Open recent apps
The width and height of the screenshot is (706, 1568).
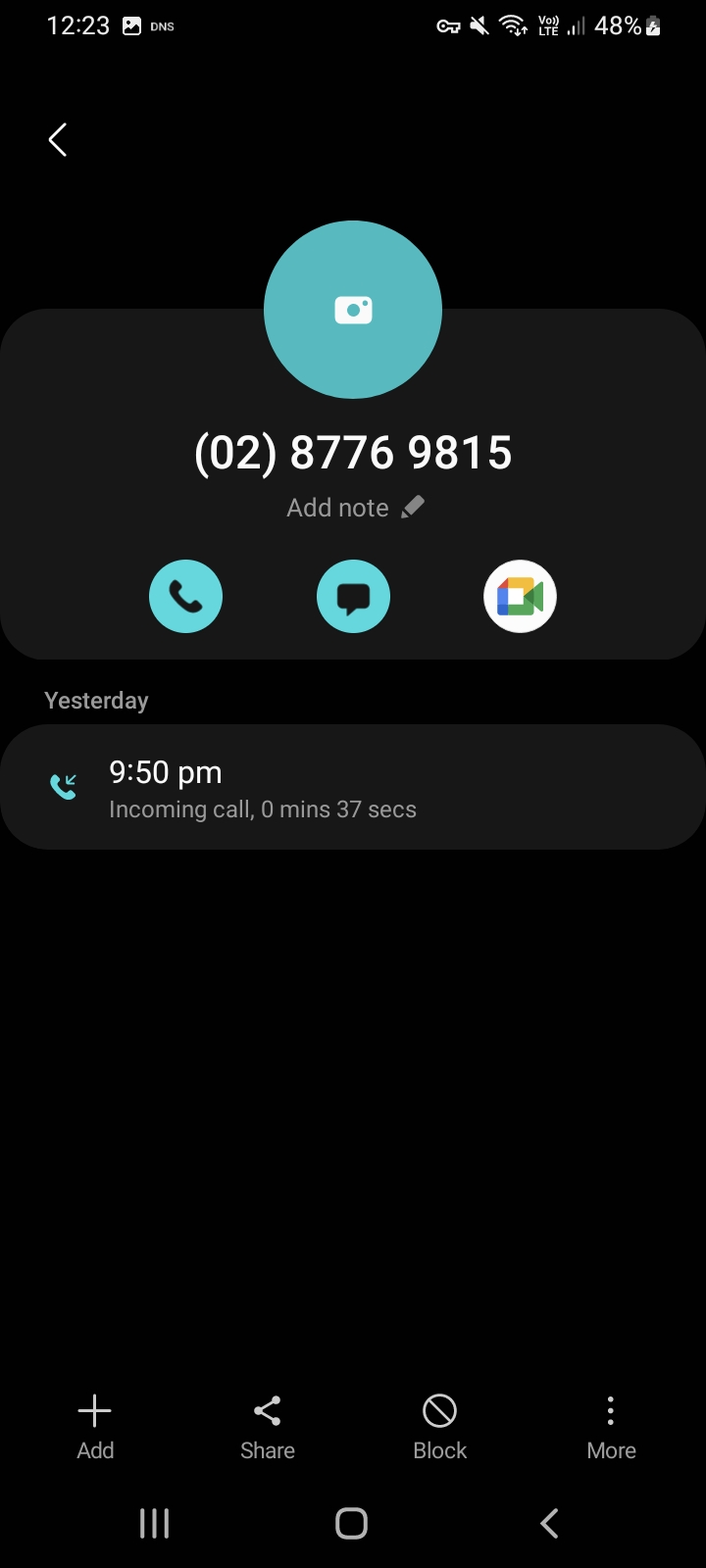154,1523
